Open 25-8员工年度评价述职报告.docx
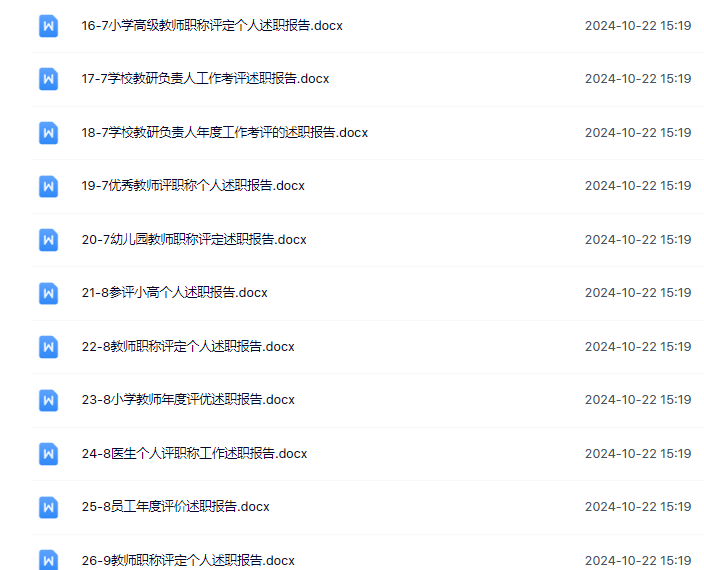Viewport: 704px width, 570px height. pyautogui.click(x=175, y=507)
